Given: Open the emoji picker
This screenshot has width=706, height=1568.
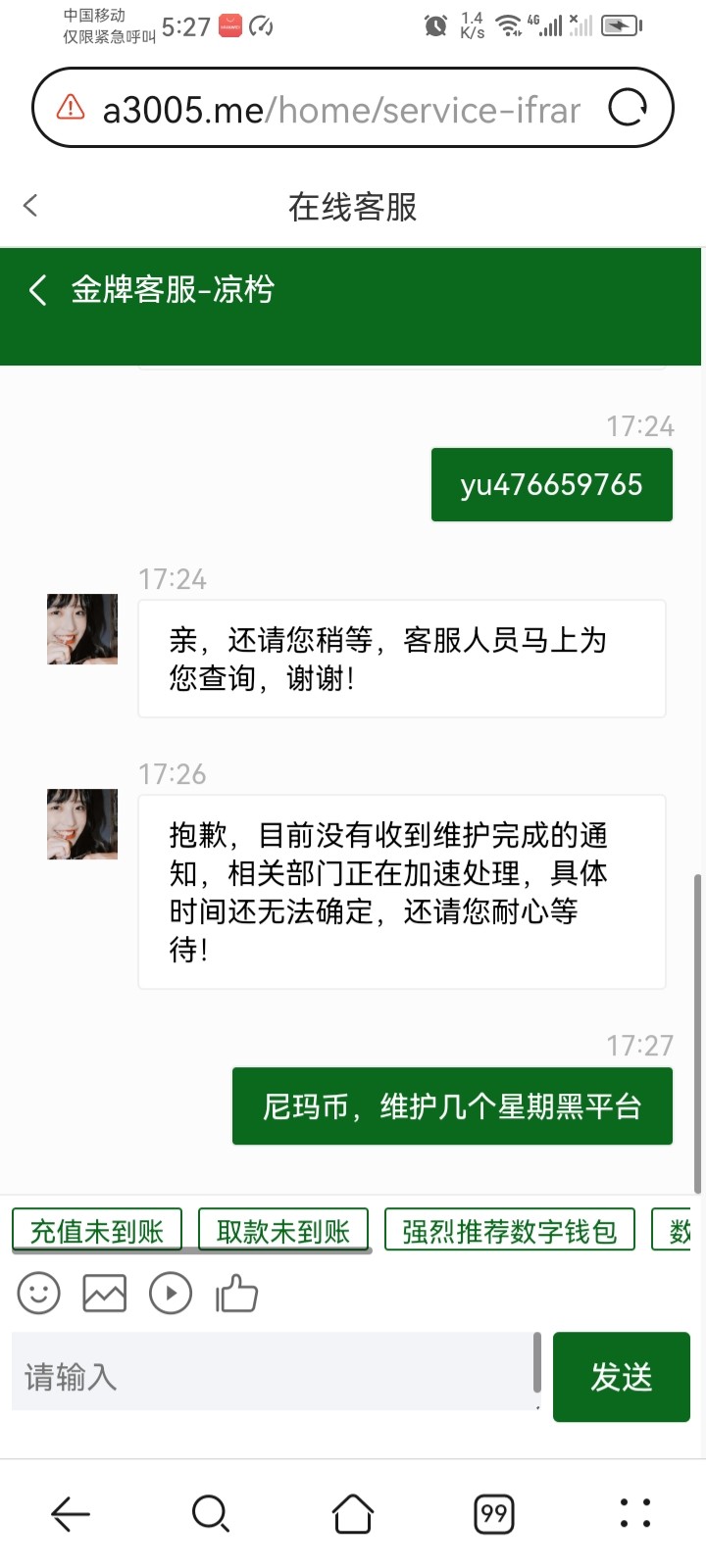Looking at the screenshot, I should click(x=39, y=1294).
